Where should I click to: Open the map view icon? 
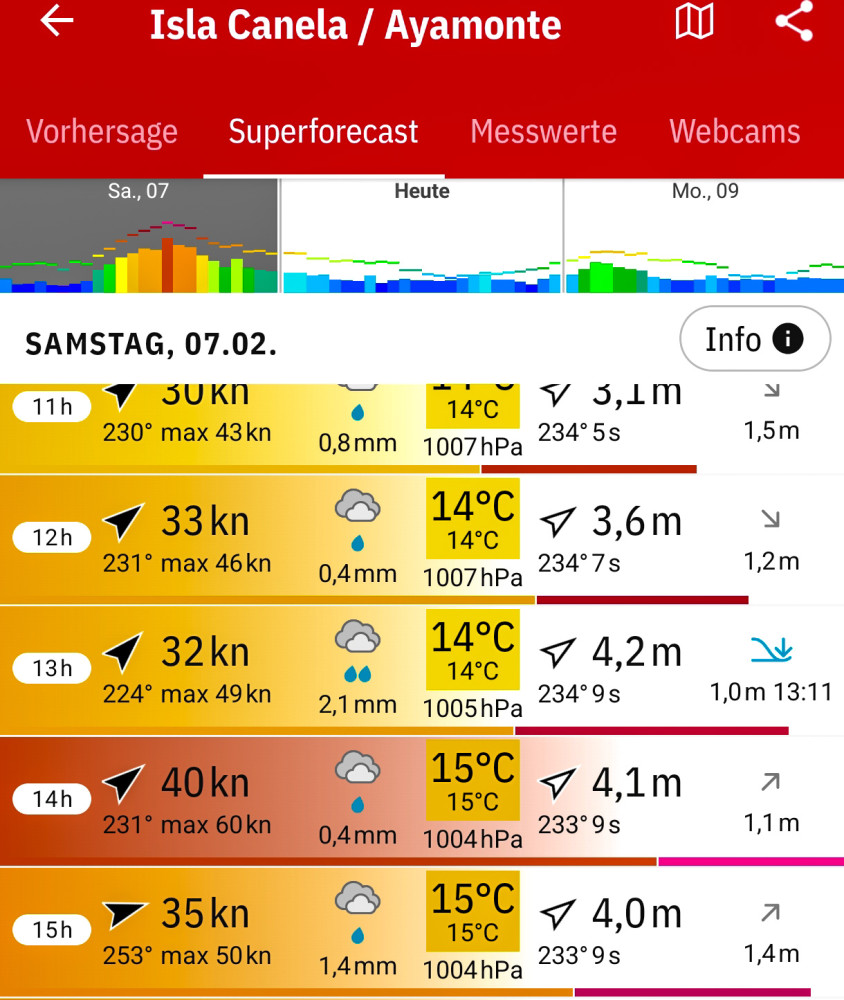pos(694,22)
